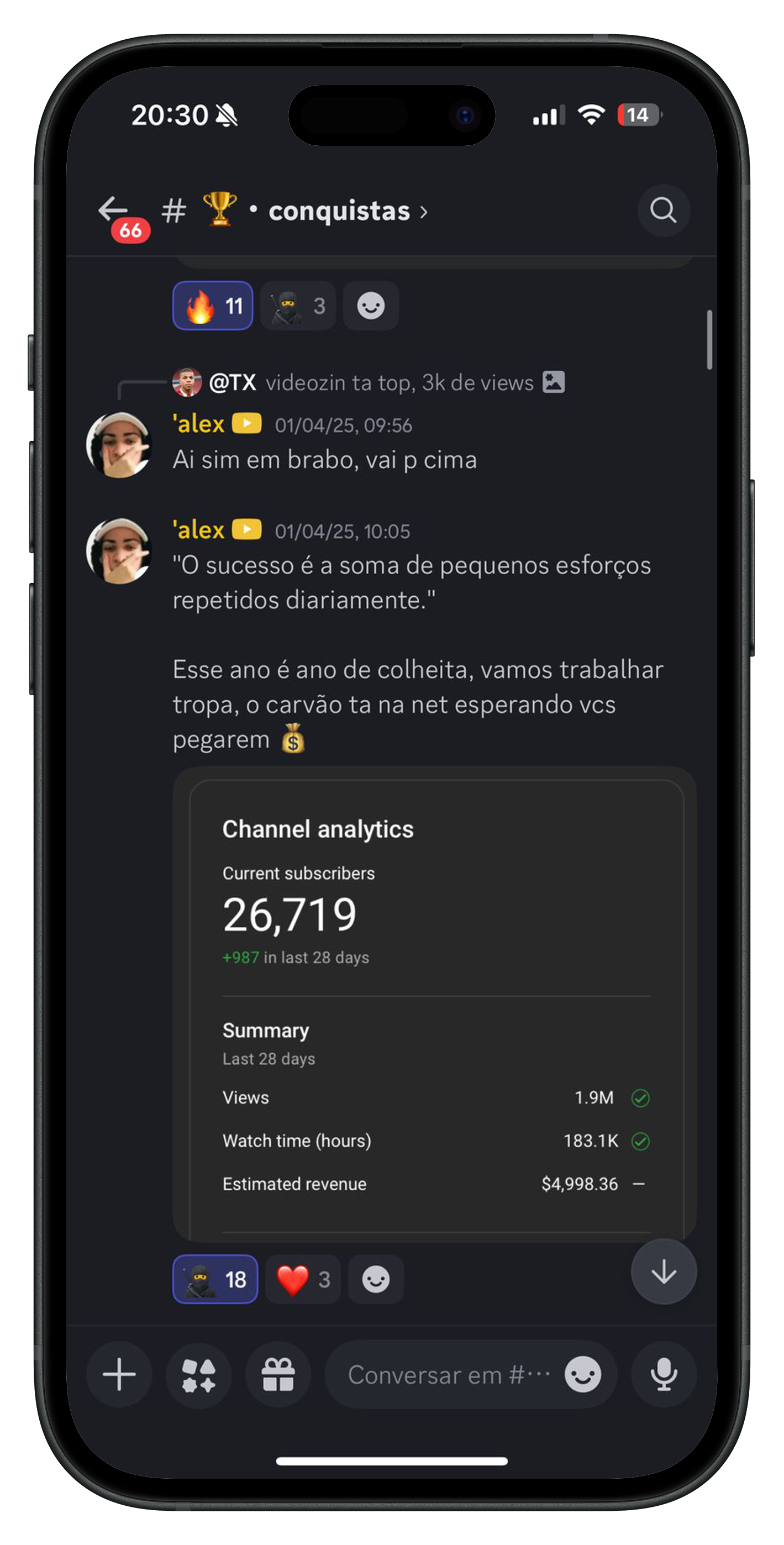784x1545 pixels.
Task: Tap the heart reaction with 3
Action: [303, 1279]
